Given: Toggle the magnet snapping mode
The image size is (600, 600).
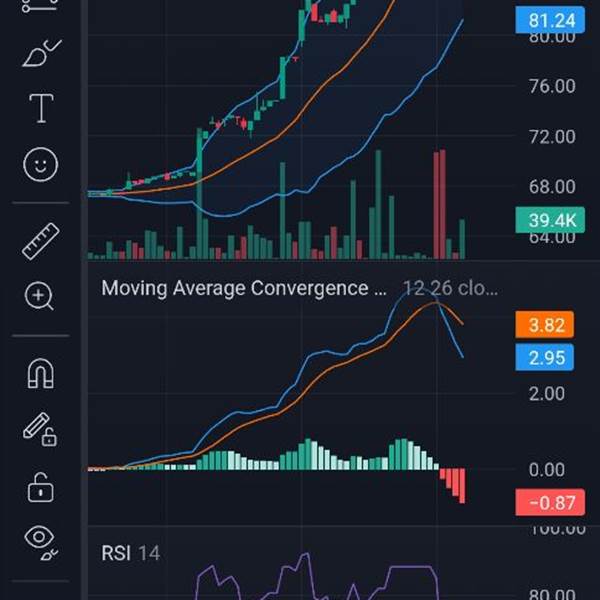Looking at the screenshot, I should [40, 373].
